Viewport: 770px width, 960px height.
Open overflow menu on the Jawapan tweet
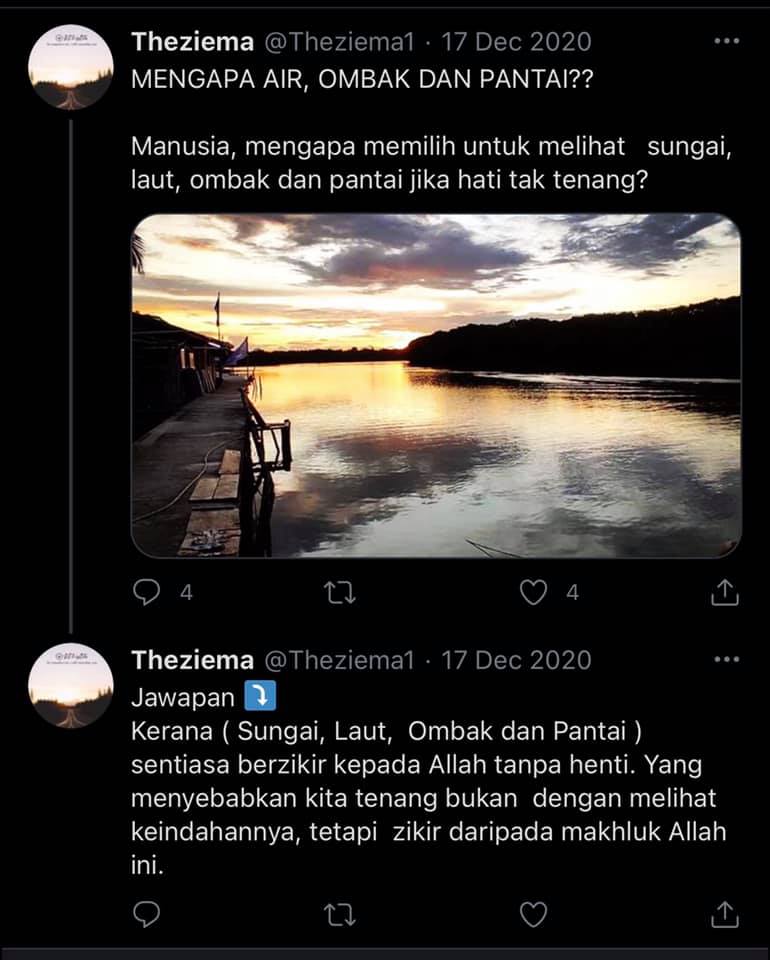pos(727,659)
